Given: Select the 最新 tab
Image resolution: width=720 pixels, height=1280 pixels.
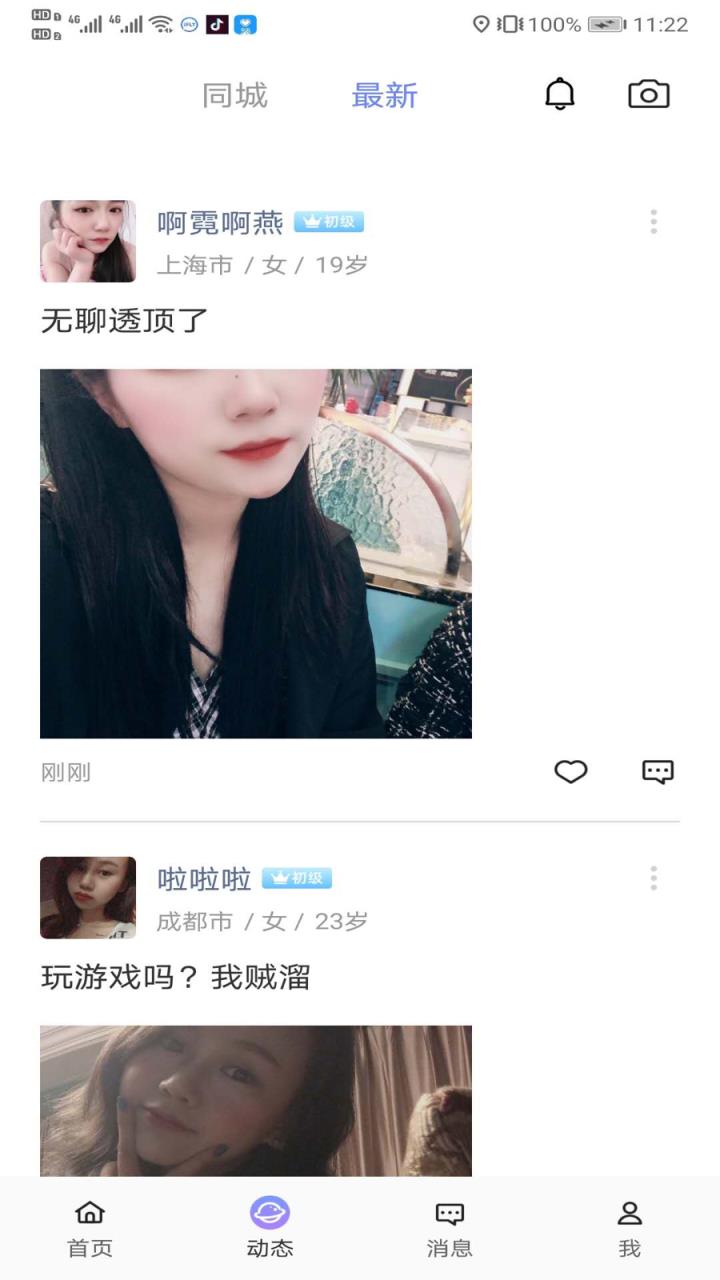Looking at the screenshot, I should (x=385, y=97).
